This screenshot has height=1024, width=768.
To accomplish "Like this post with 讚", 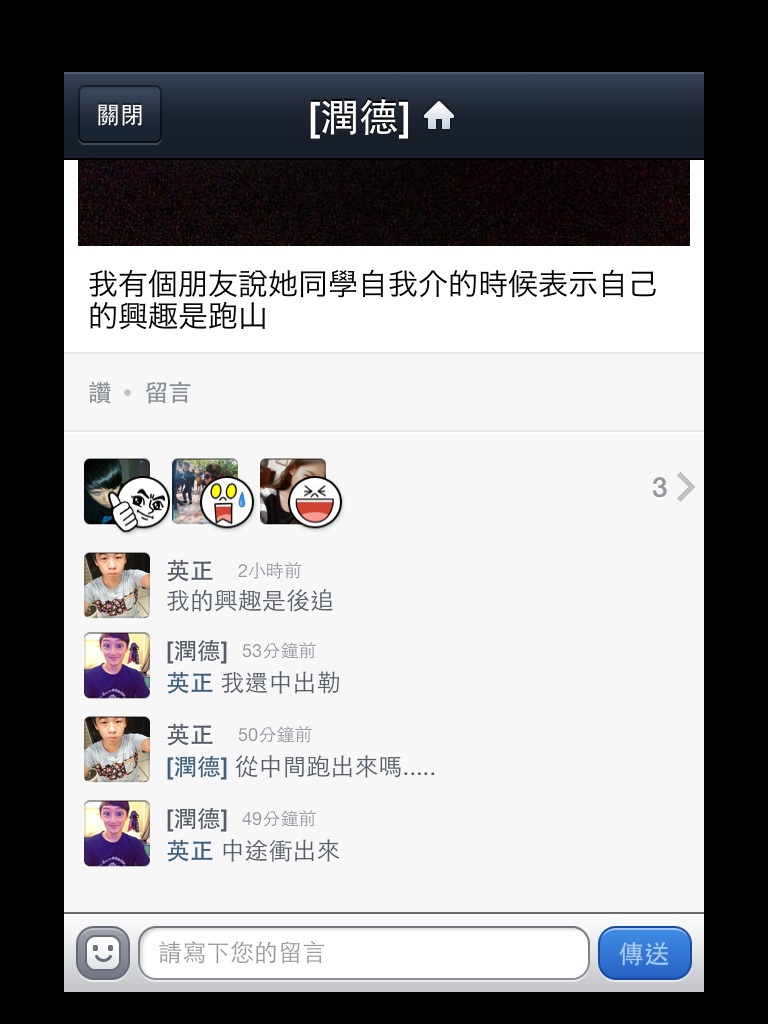I will coord(100,393).
